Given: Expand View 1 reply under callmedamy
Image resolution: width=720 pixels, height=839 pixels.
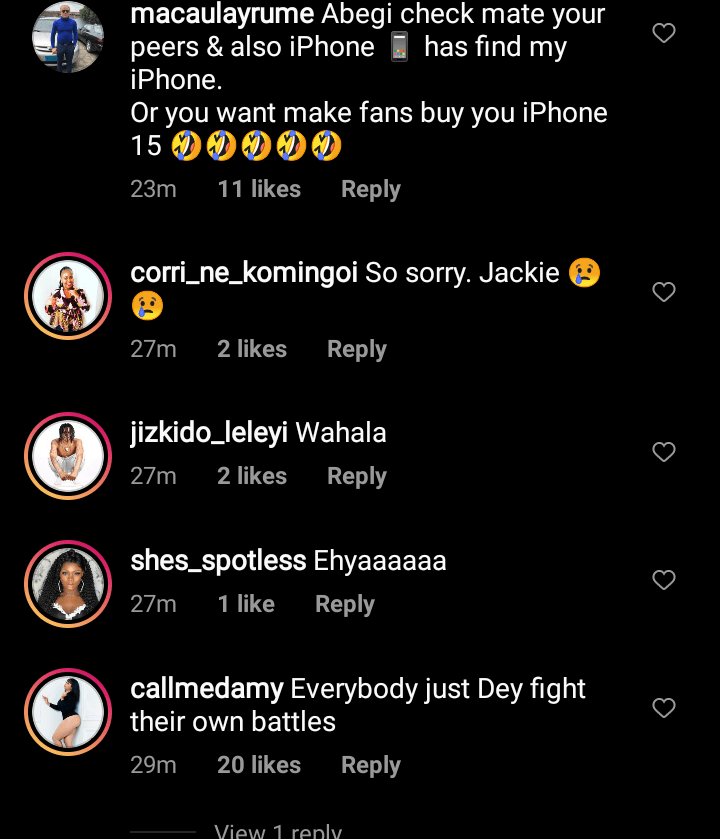Looking at the screenshot, I should pyautogui.click(x=278, y=830).
